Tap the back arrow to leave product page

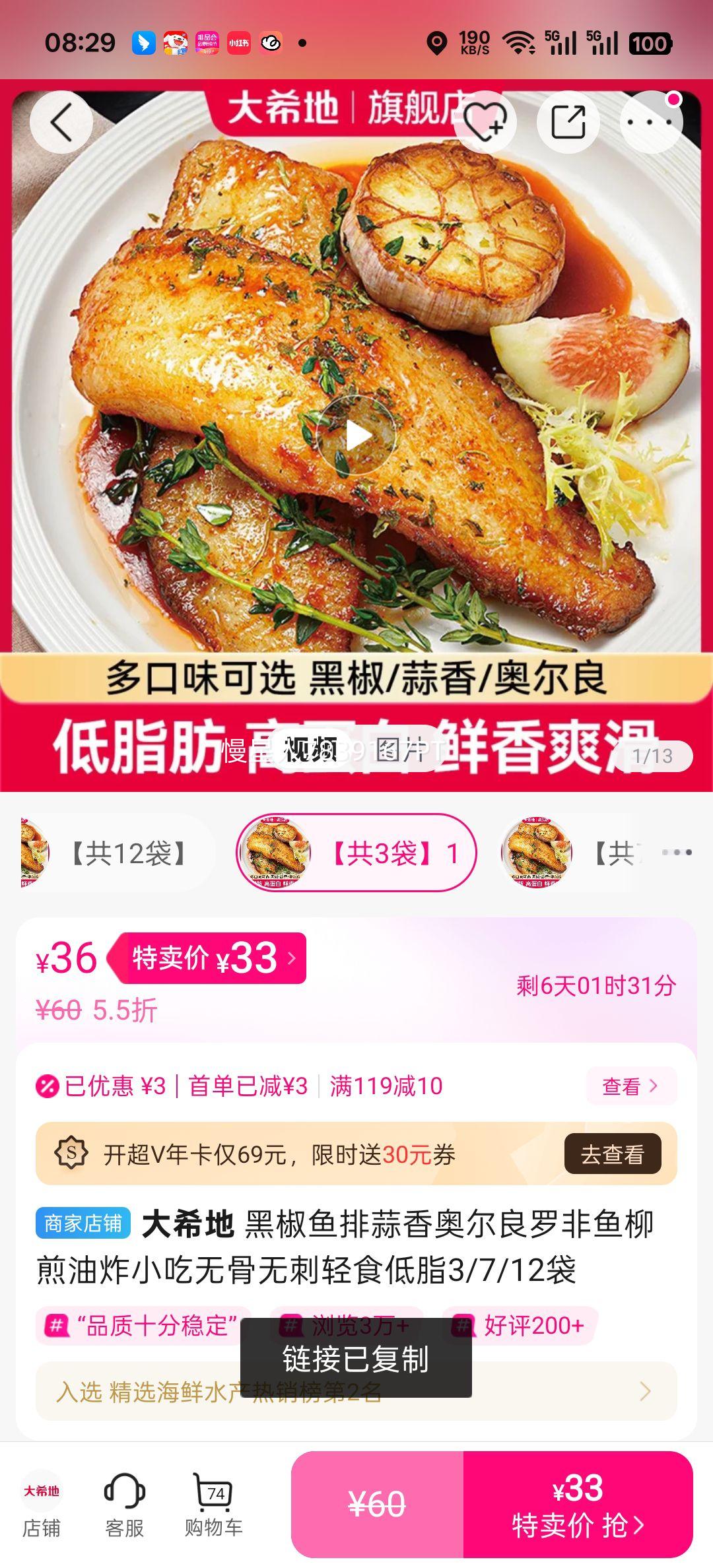tap(63, 122)
